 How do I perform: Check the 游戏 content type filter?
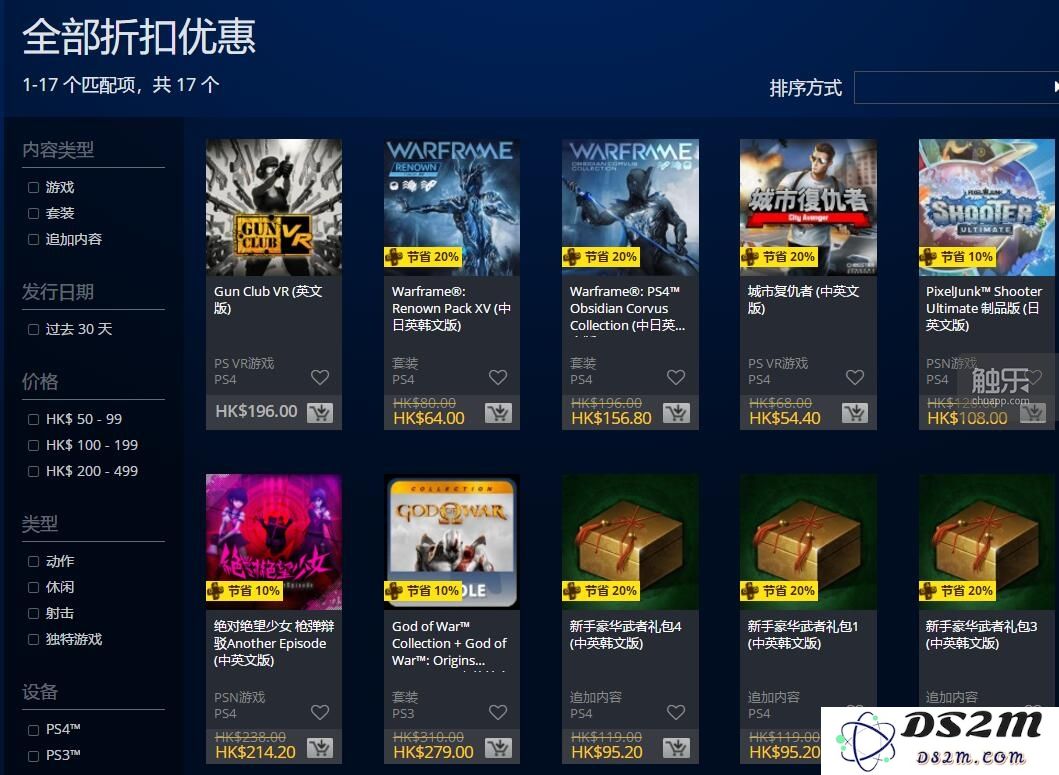33,187
